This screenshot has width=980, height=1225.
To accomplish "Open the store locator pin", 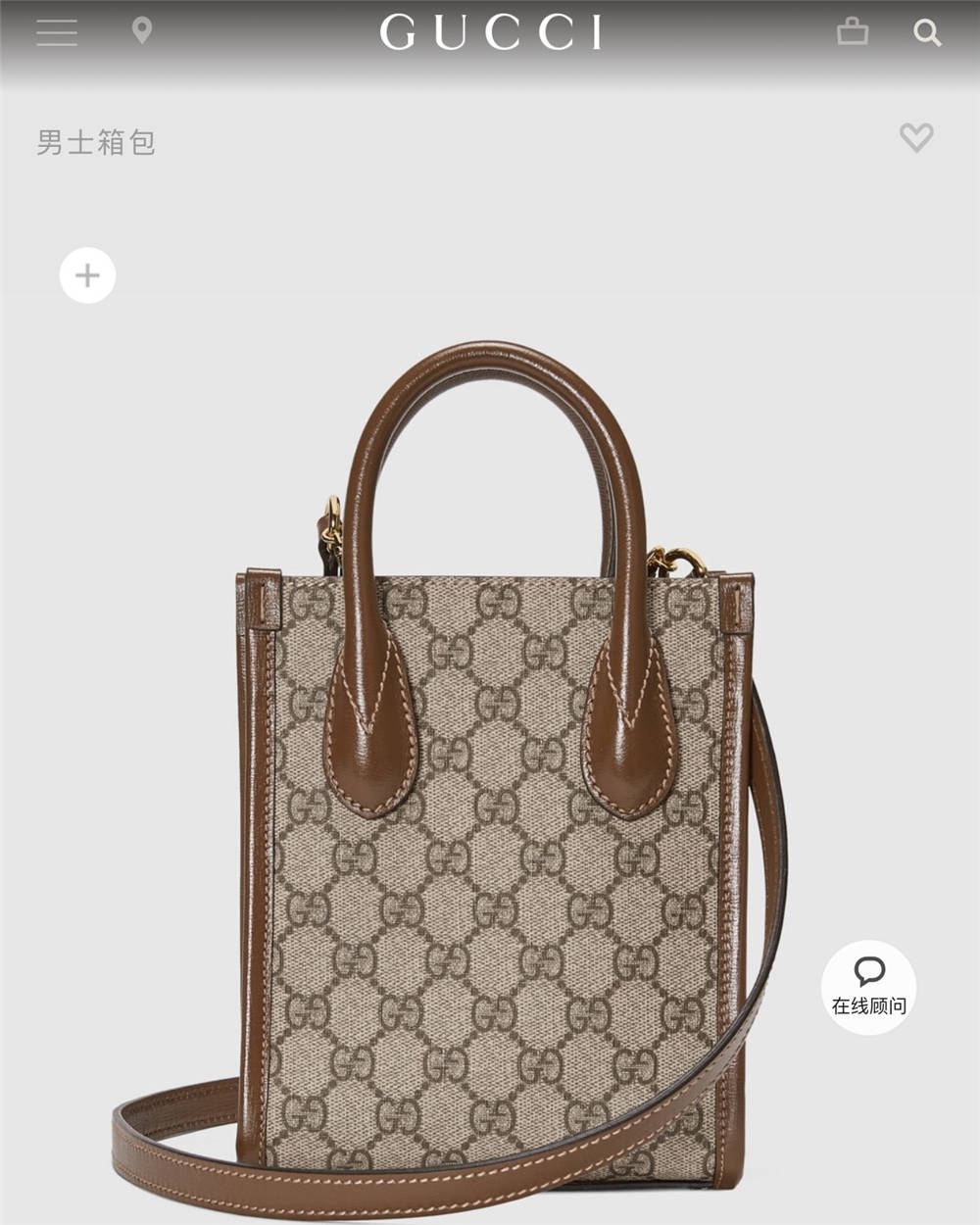I will [x=142, y=31].
